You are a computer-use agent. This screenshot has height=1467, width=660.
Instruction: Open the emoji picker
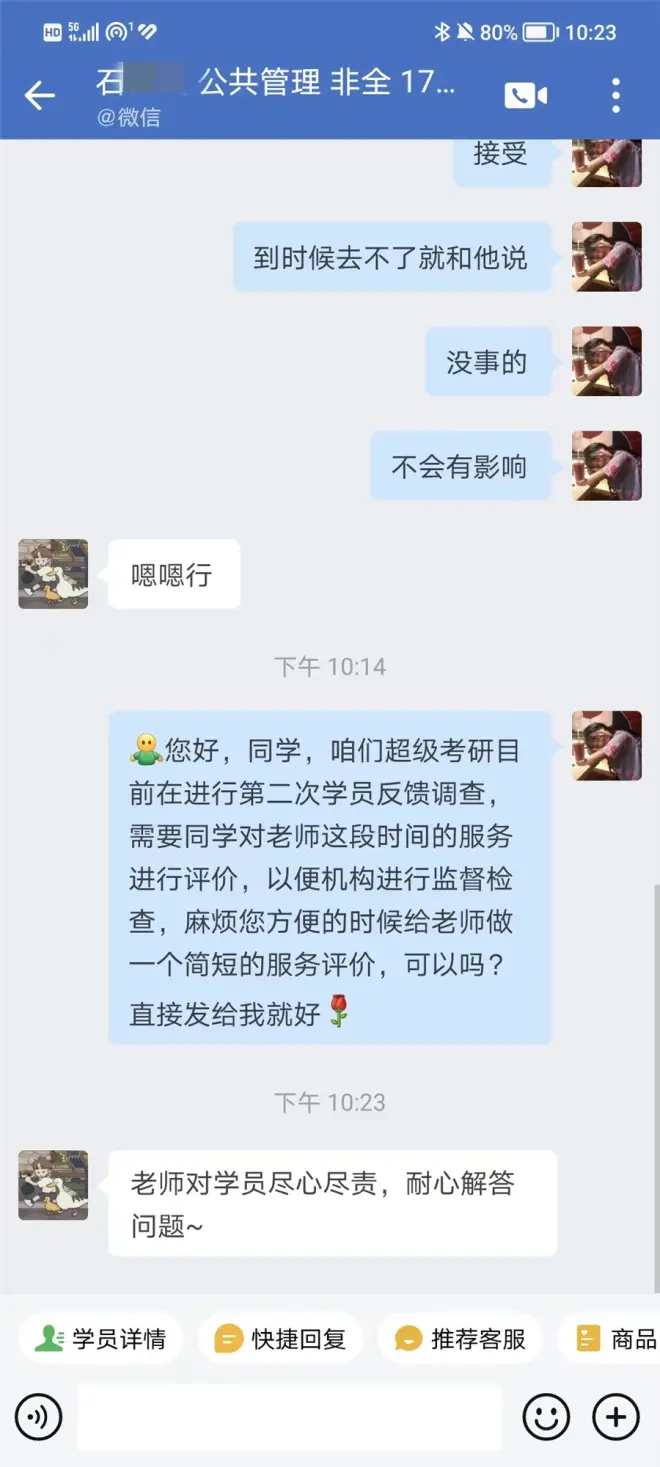[x=546, y=1417]
